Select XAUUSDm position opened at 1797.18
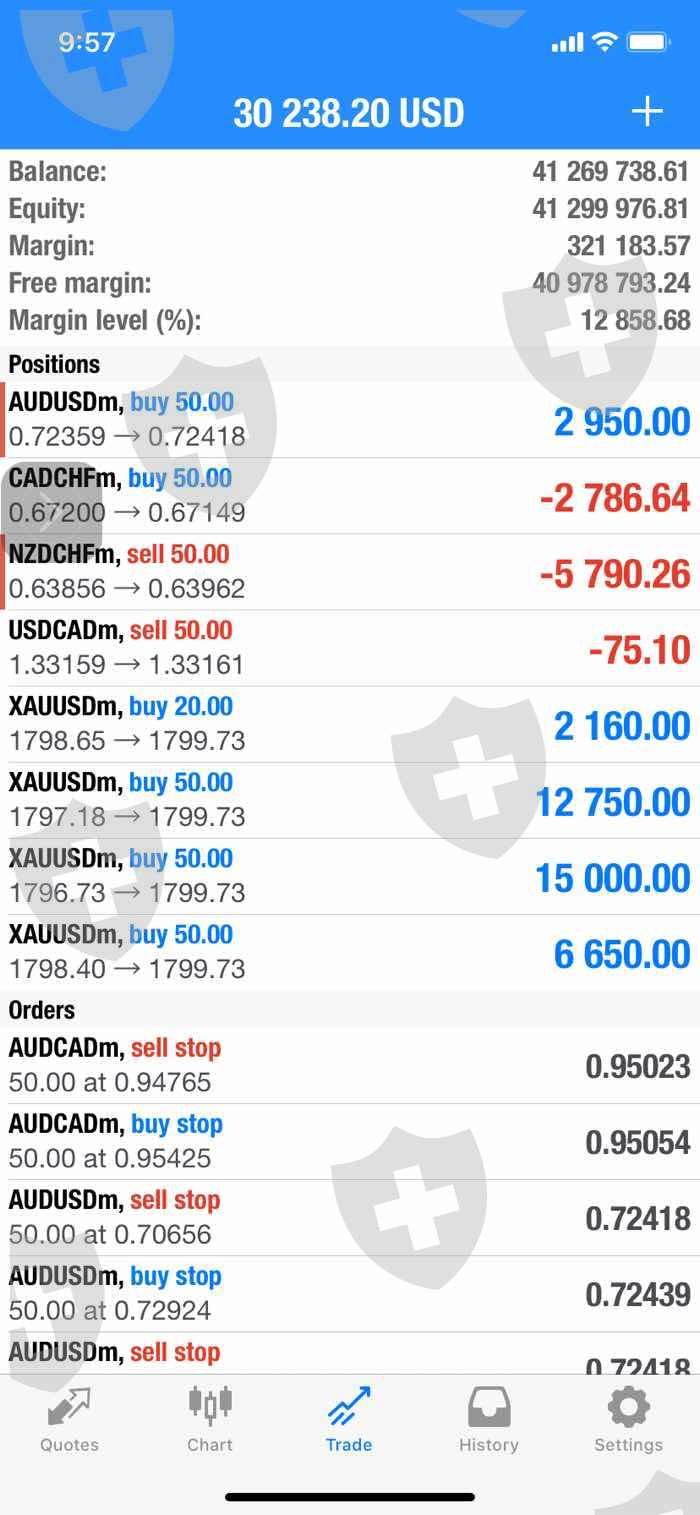 tap(350, 800)
